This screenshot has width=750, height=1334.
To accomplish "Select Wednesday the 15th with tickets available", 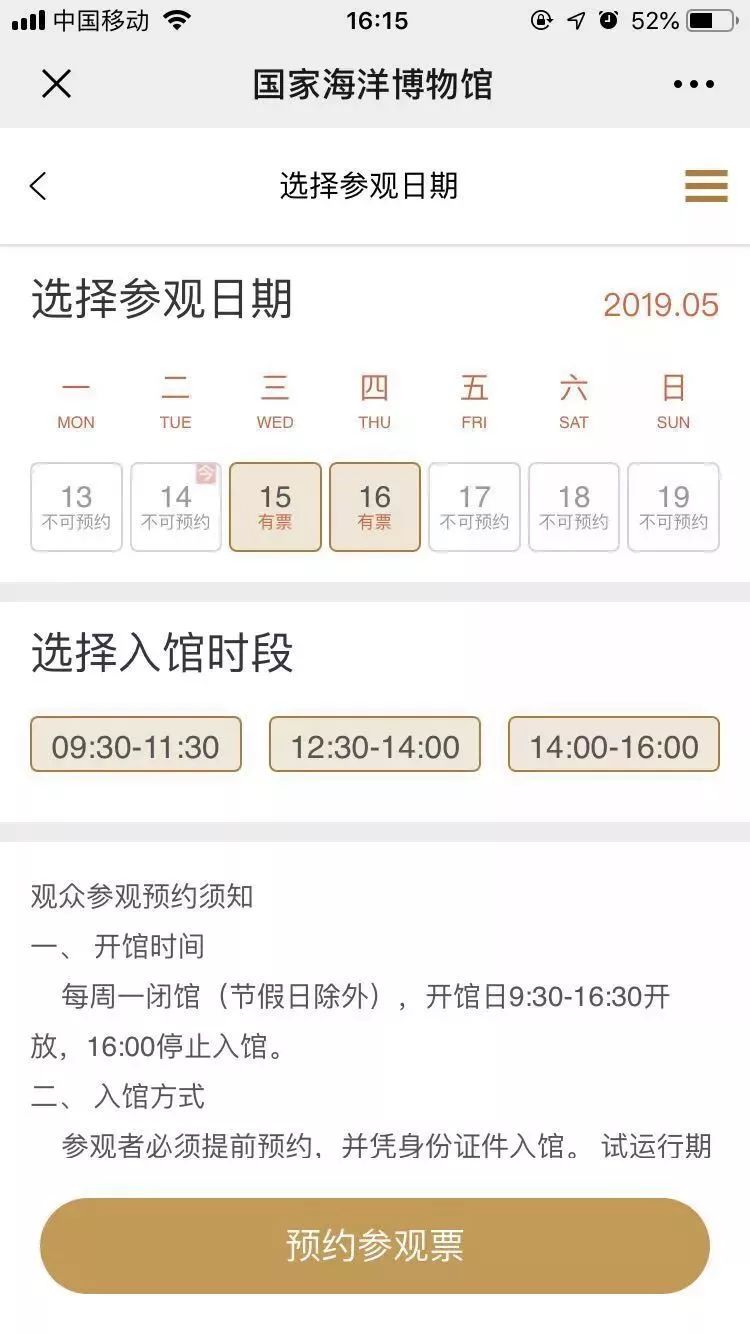I will click(275, 507).
